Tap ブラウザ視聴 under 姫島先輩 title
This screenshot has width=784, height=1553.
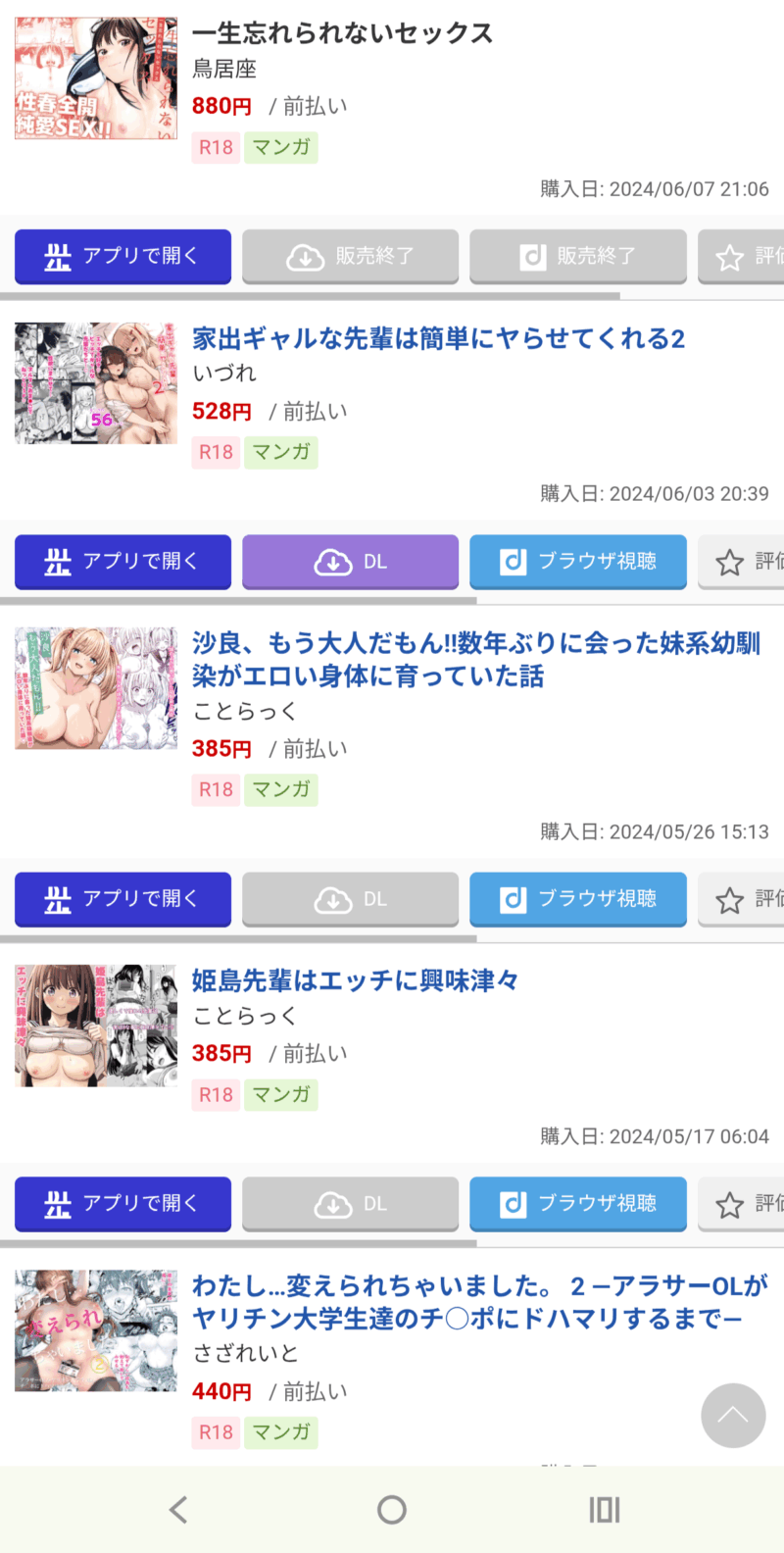click(x=577, y=1204)
